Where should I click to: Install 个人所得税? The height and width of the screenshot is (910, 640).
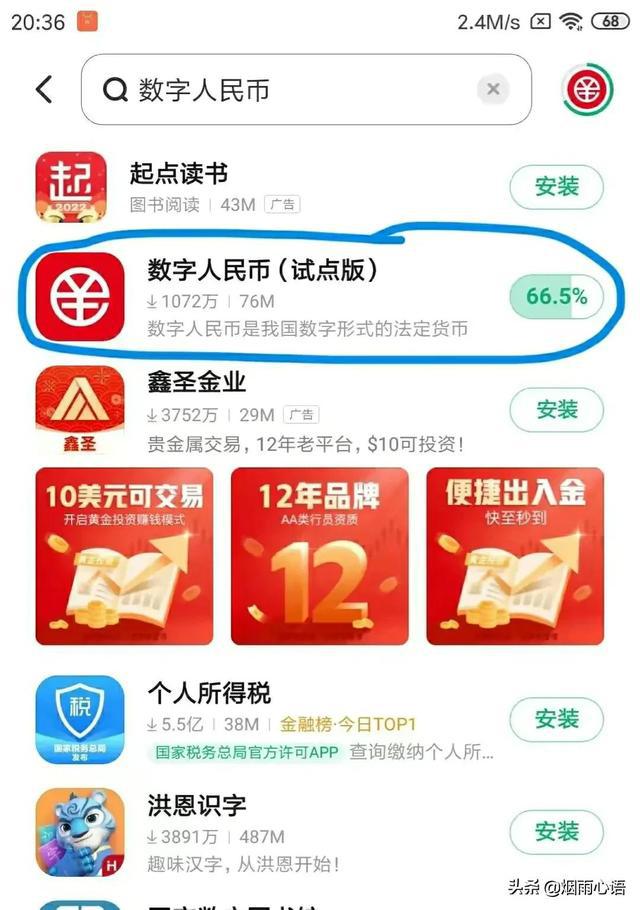pos(557,719)
